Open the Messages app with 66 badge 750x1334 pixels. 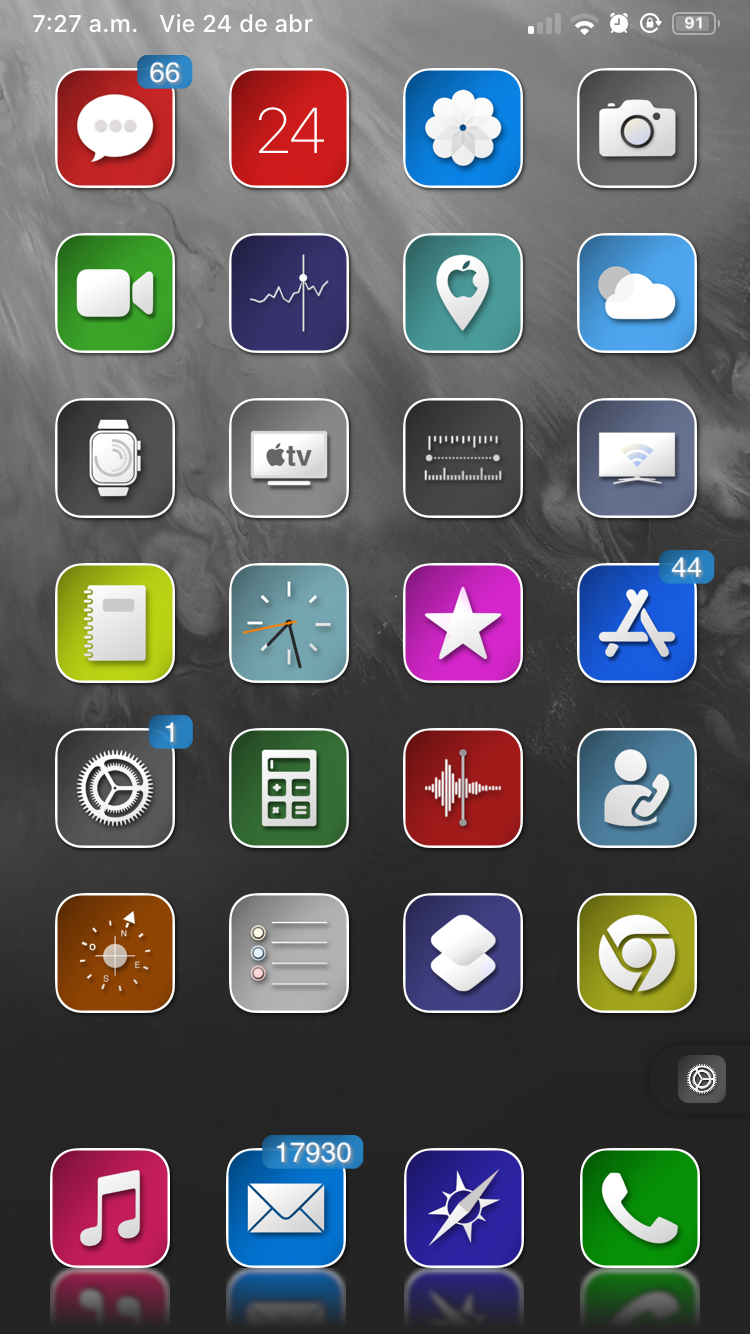(x=115, y=128)
